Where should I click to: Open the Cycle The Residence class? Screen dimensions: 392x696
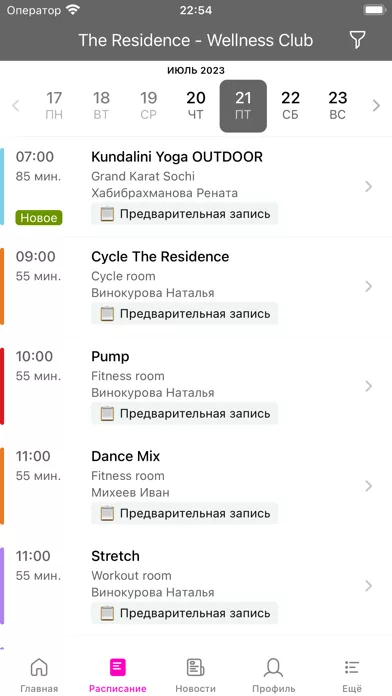coord(196,286)
